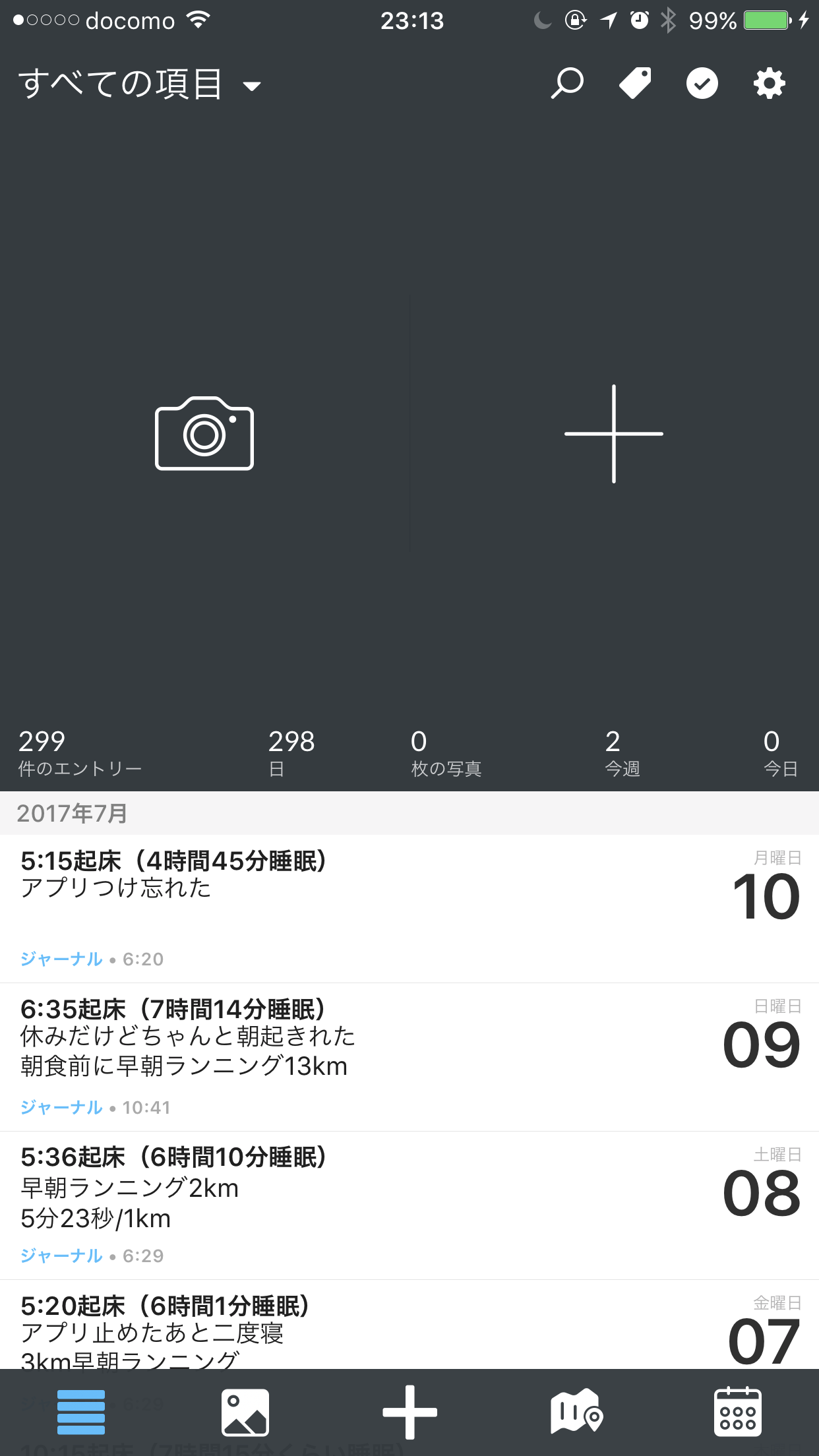
Task: Open the すべての項目 journal dropdown
Action: coord(140,84)
